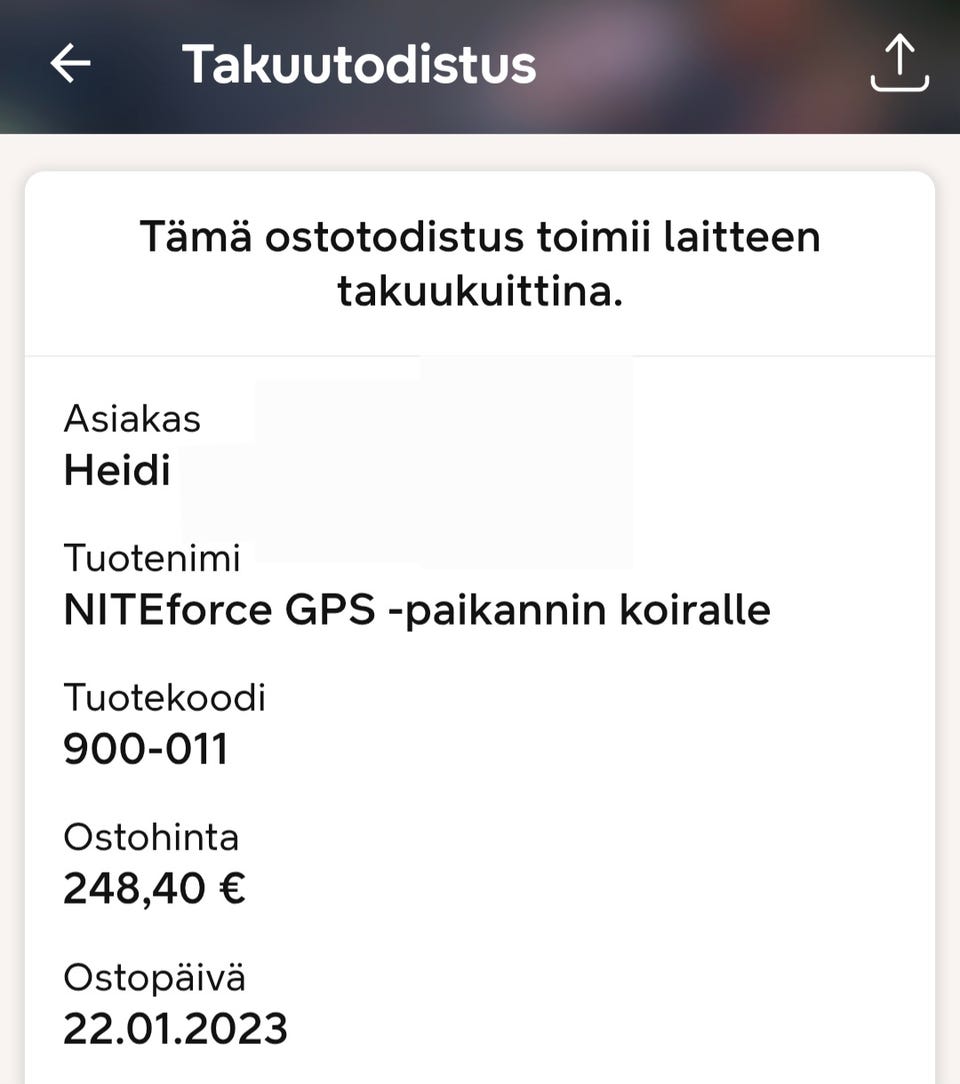The image size is (960, 1084).
Task: Tap the Takuutodistus title text
Action: 361,63
